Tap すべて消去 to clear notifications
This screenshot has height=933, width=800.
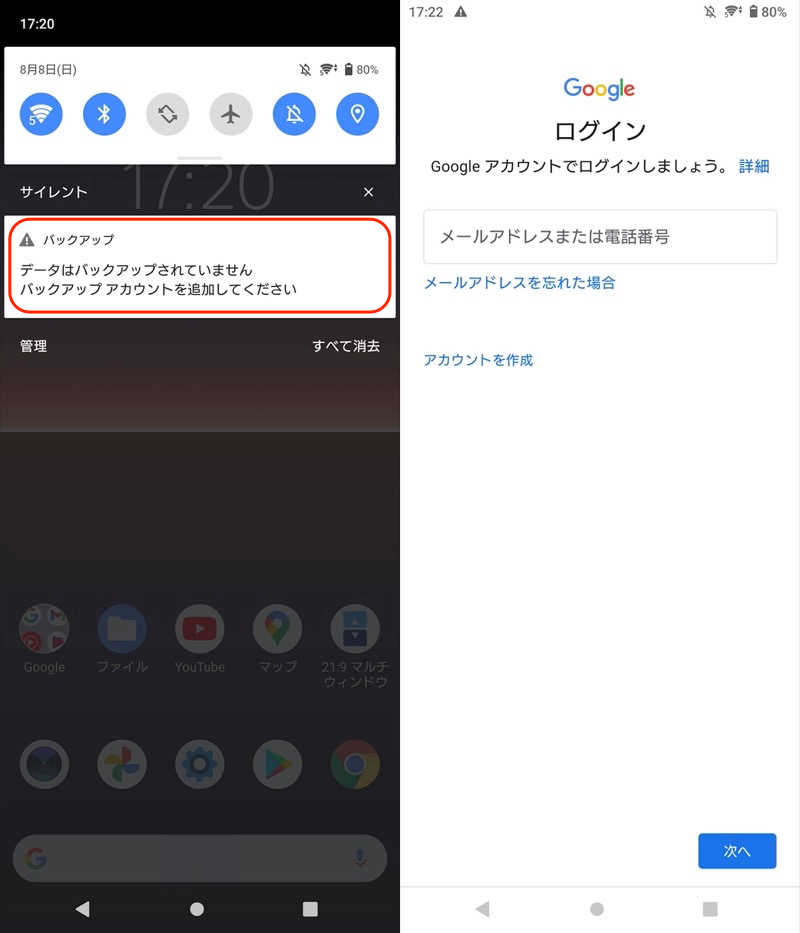pyautogui.click(x=346, y=346)
